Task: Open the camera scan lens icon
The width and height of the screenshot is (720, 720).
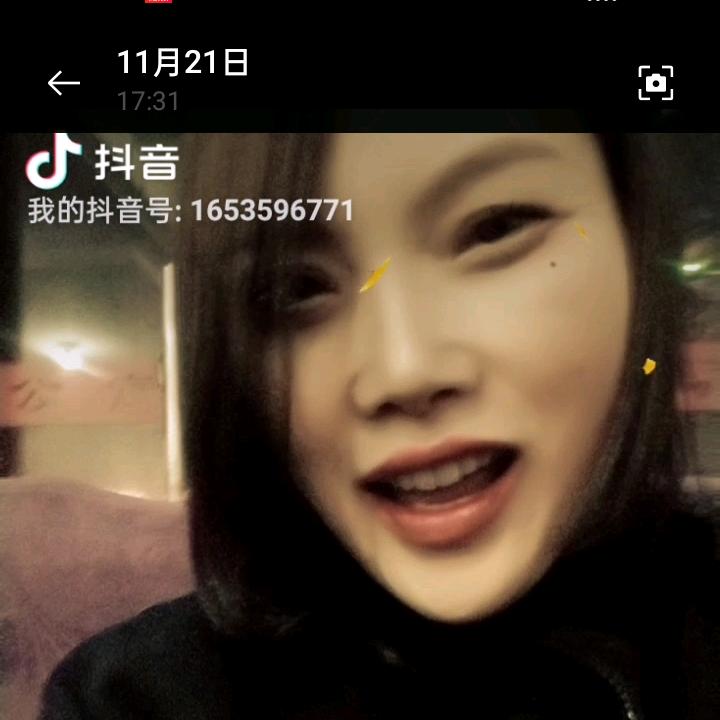Action: tap(656, 83)
